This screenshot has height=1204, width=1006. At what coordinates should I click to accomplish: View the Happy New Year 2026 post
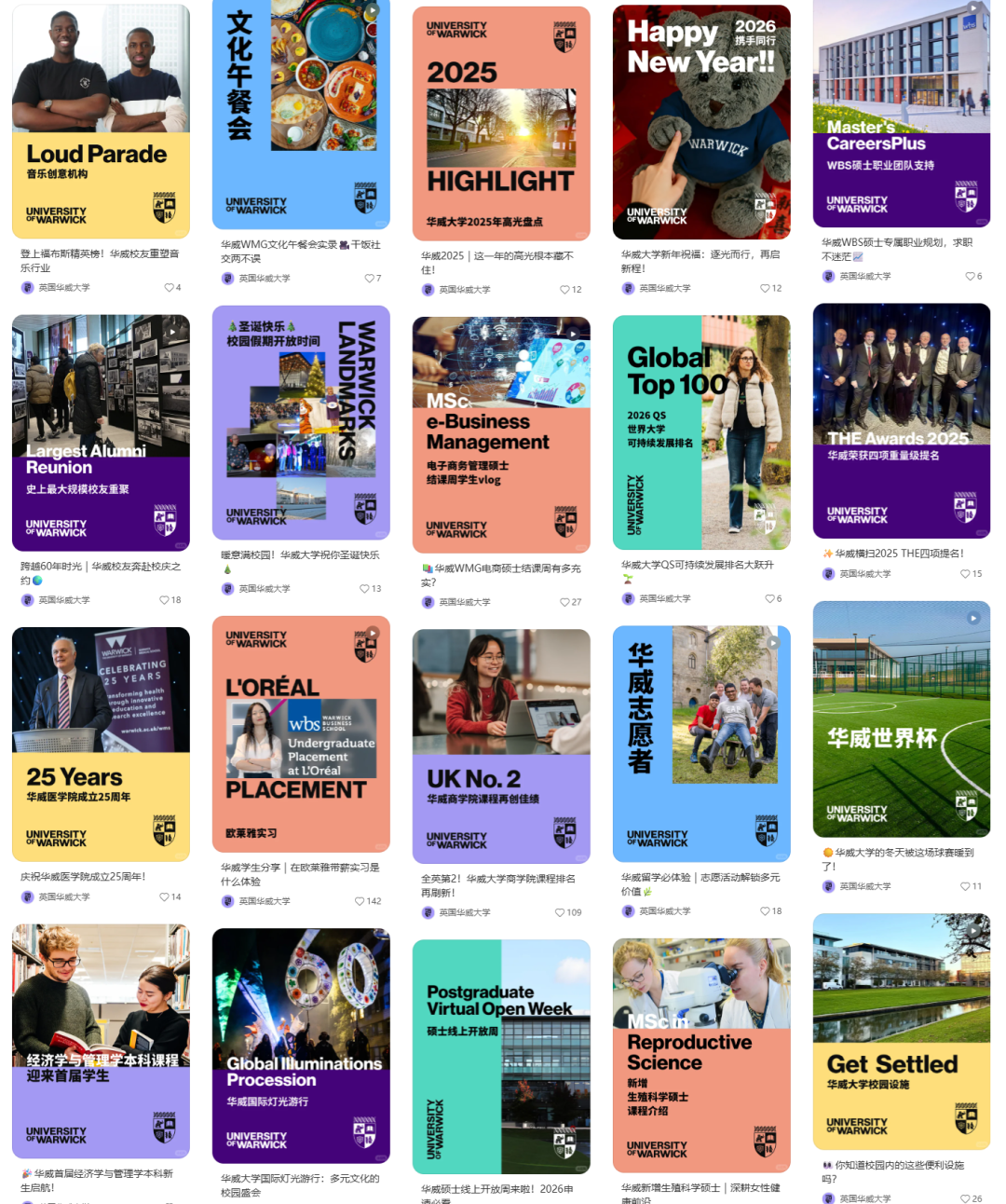tap(701, 122)
